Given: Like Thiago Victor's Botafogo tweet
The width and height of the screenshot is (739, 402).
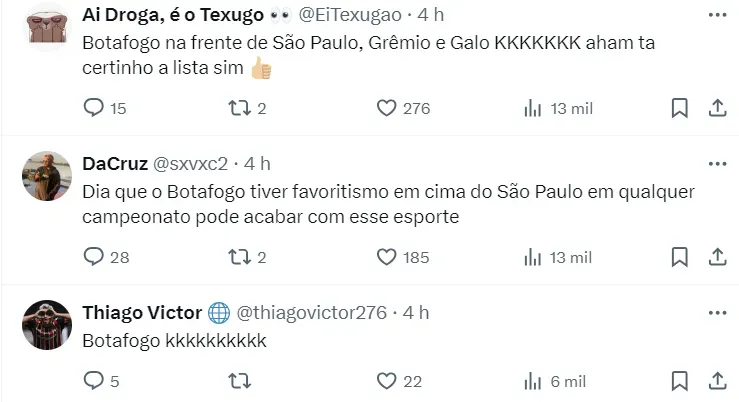Looking at the screenshot, I should click(x=387, y=381).
